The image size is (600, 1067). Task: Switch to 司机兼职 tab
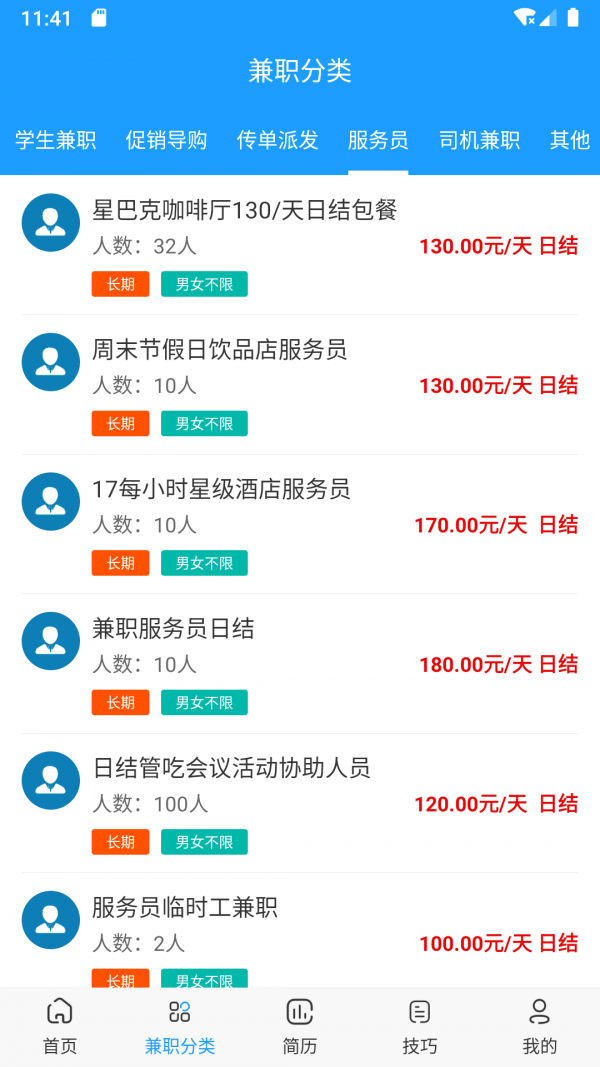[480, 140]
